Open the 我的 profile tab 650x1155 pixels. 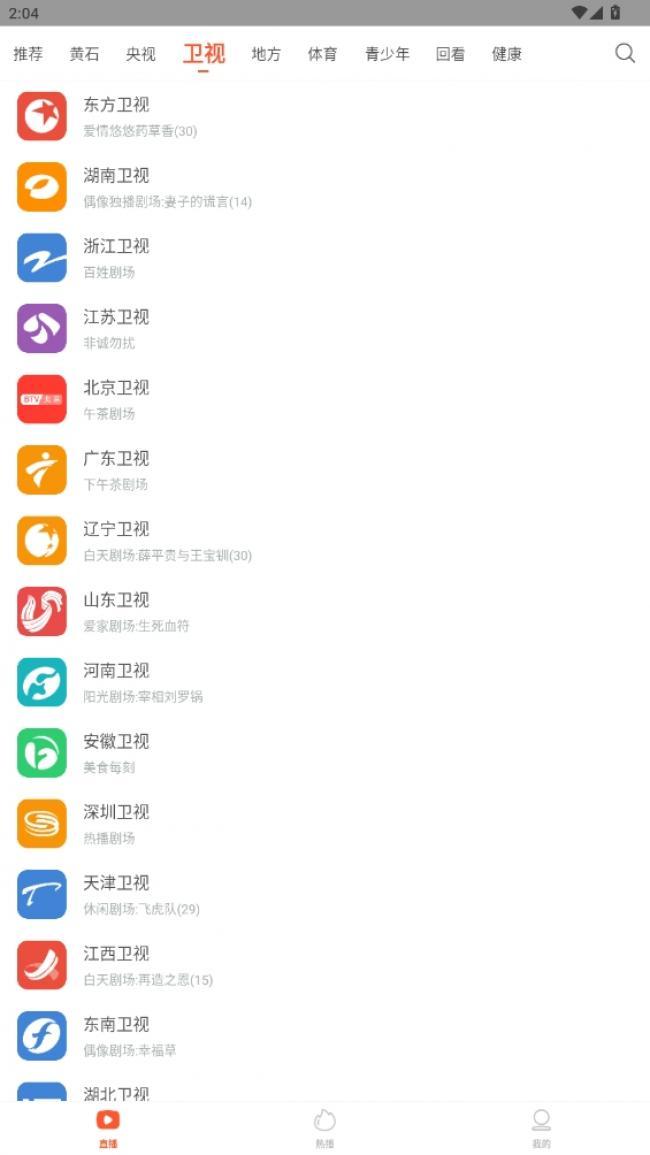click(541, 1128)
